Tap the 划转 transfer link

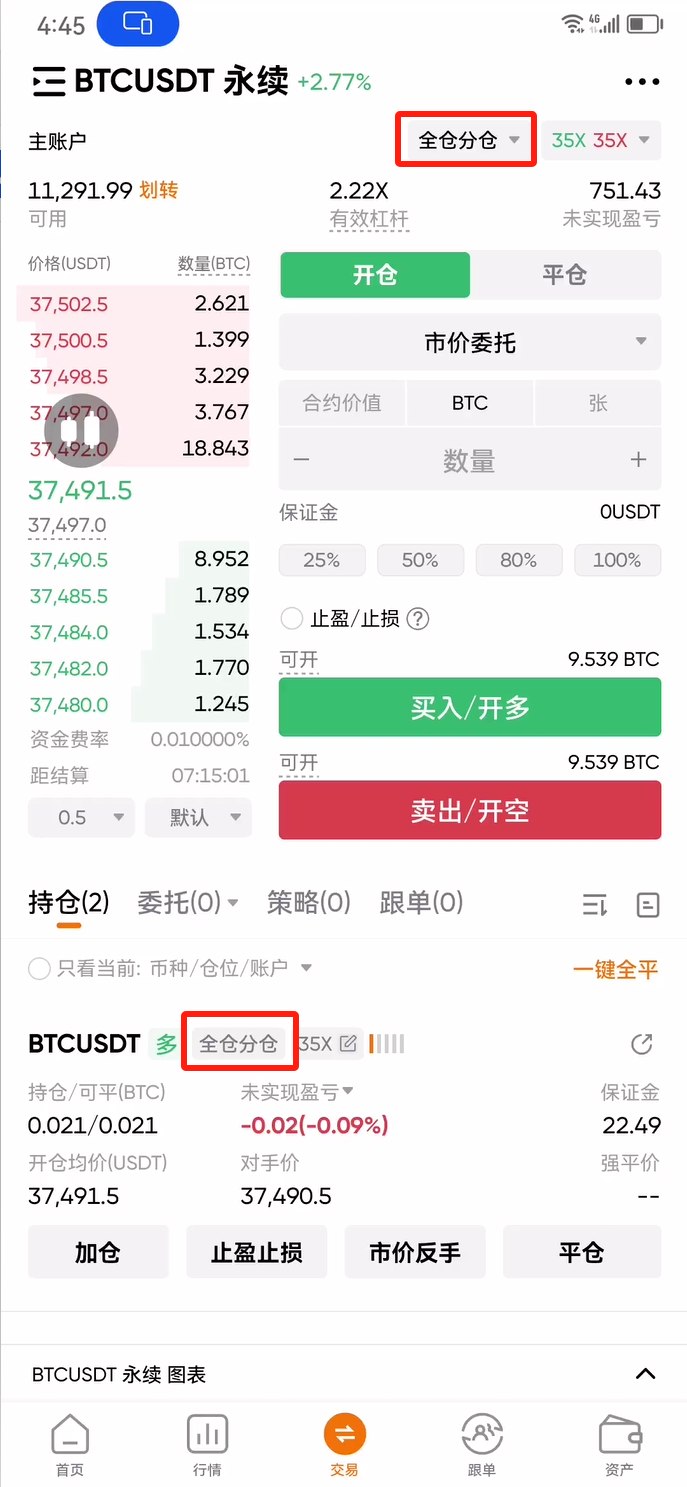point(159,190)
